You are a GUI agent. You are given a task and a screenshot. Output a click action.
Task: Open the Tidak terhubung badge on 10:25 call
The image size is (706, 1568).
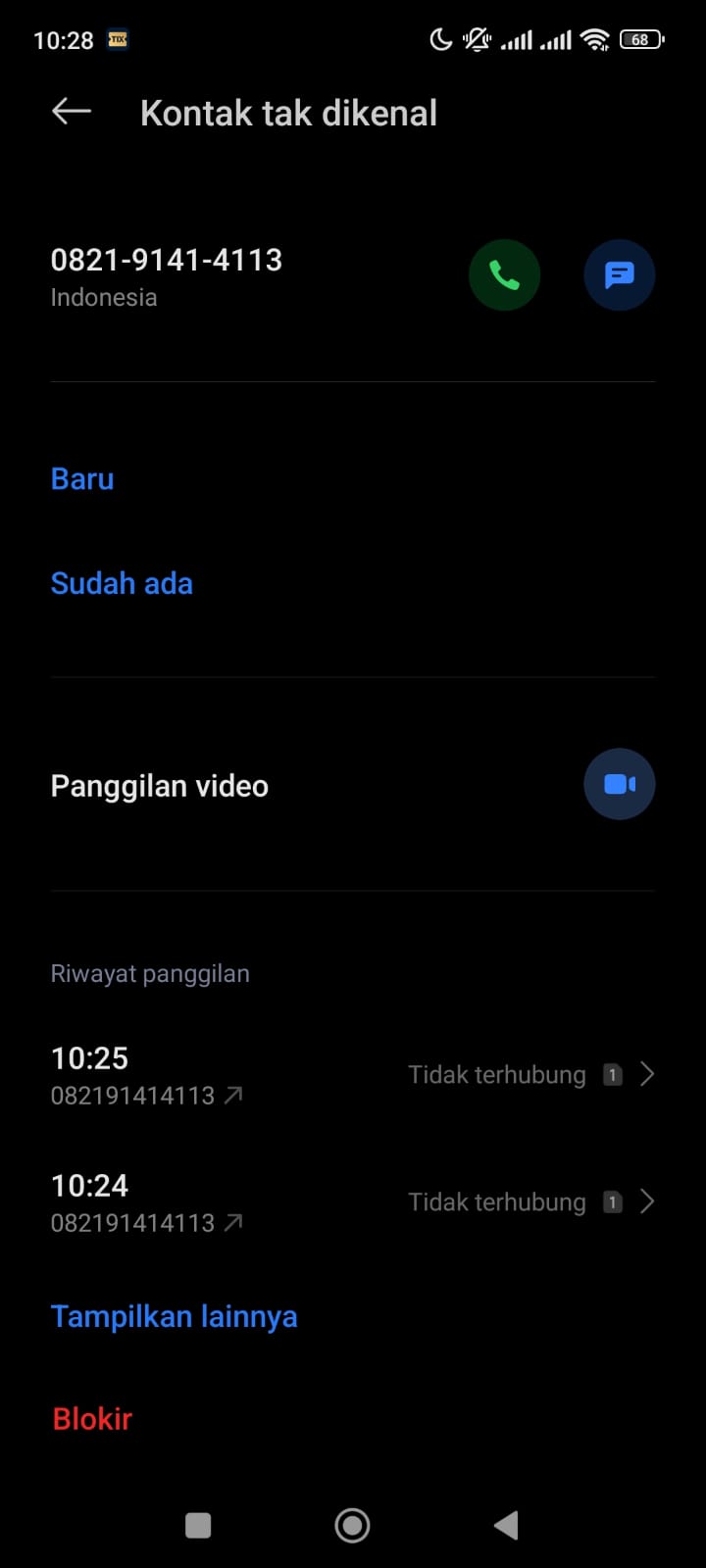tap(496, 1074)
